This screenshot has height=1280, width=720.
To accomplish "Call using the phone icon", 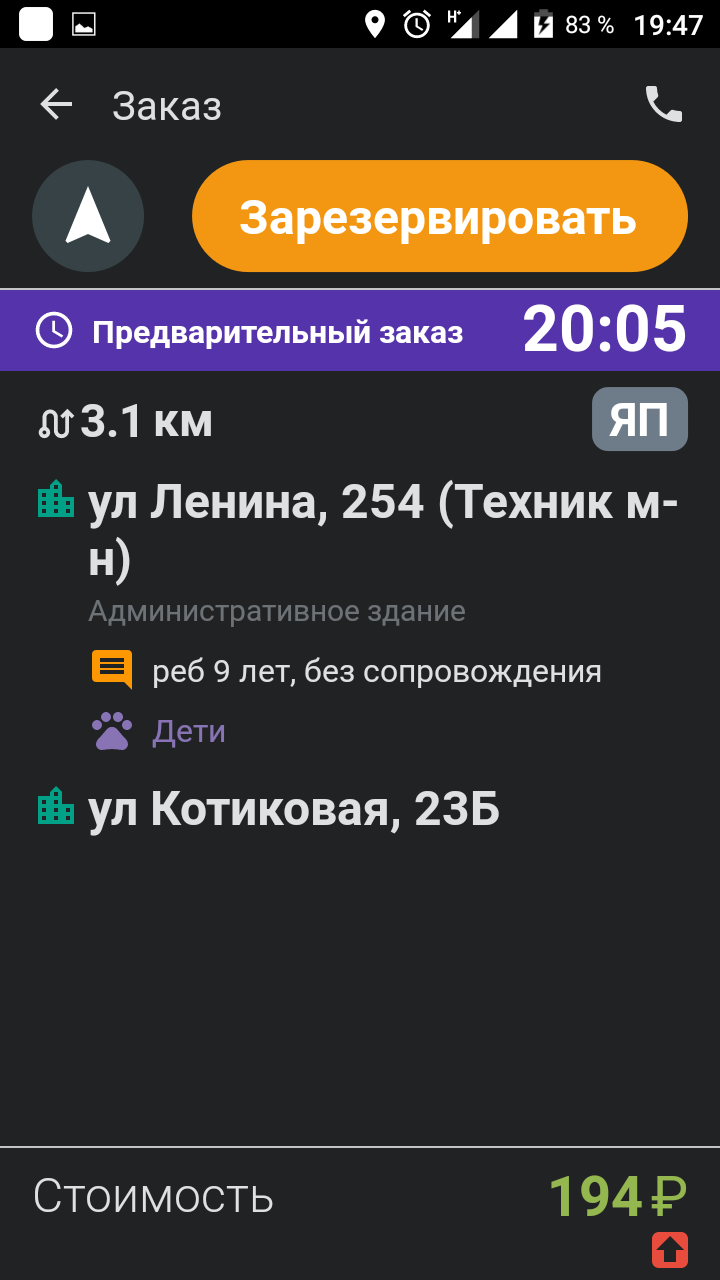I will [x=663, y=104].
